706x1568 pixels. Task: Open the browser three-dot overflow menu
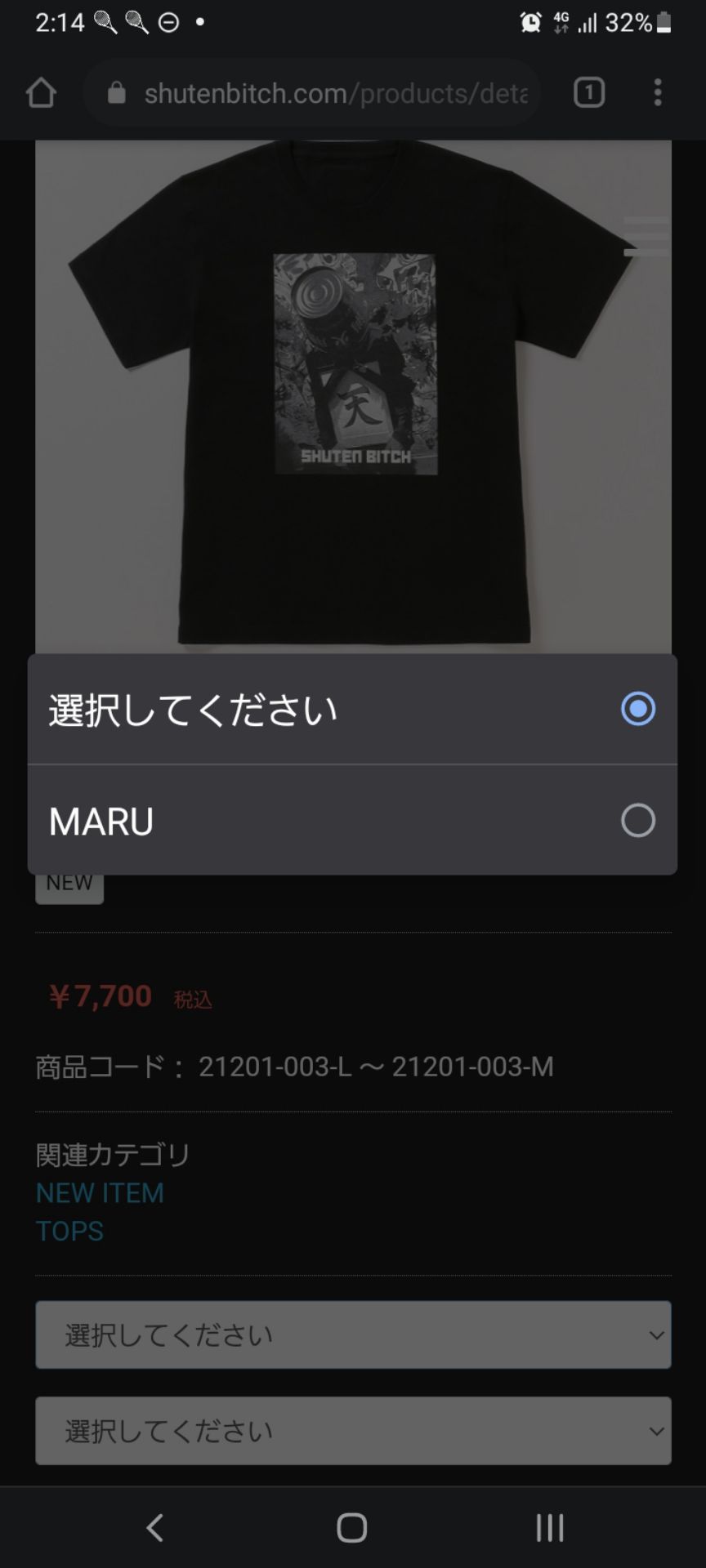point(658,92)
